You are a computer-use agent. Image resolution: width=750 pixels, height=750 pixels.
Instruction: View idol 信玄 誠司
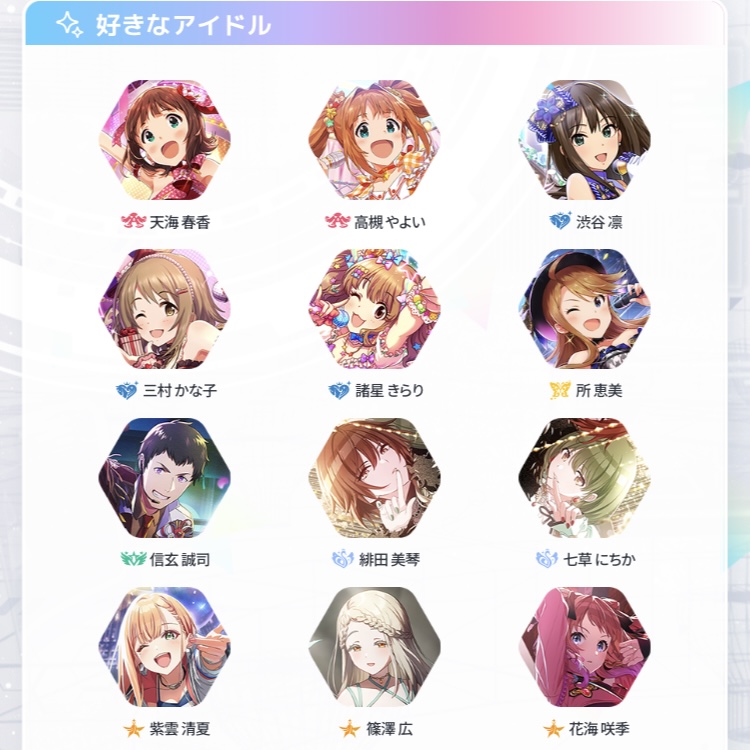pyautogui.click(x=165, y=478)
